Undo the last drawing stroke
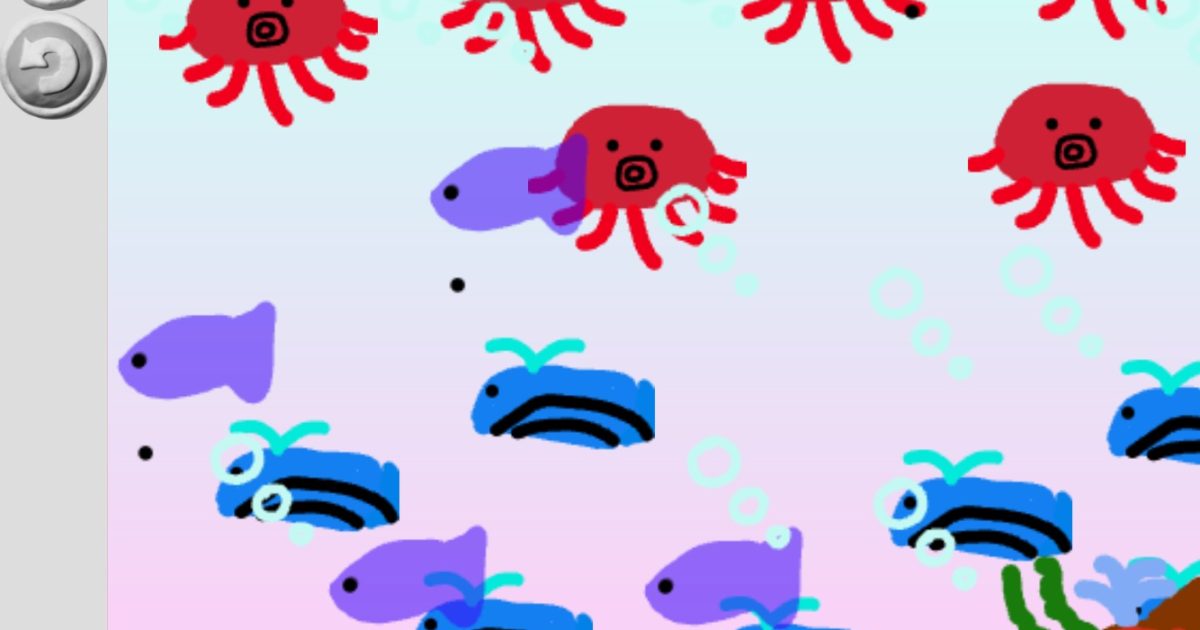Screen dimensions: 1200x630 (52, 65)
